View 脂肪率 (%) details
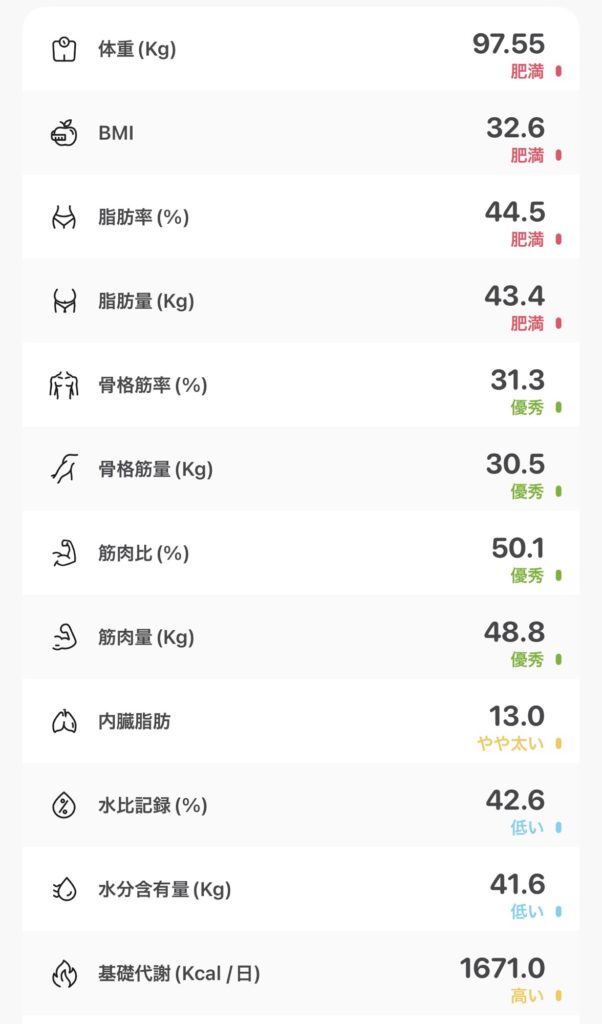The height and width of the screenshot is (1024, 602). coord(300,217)
